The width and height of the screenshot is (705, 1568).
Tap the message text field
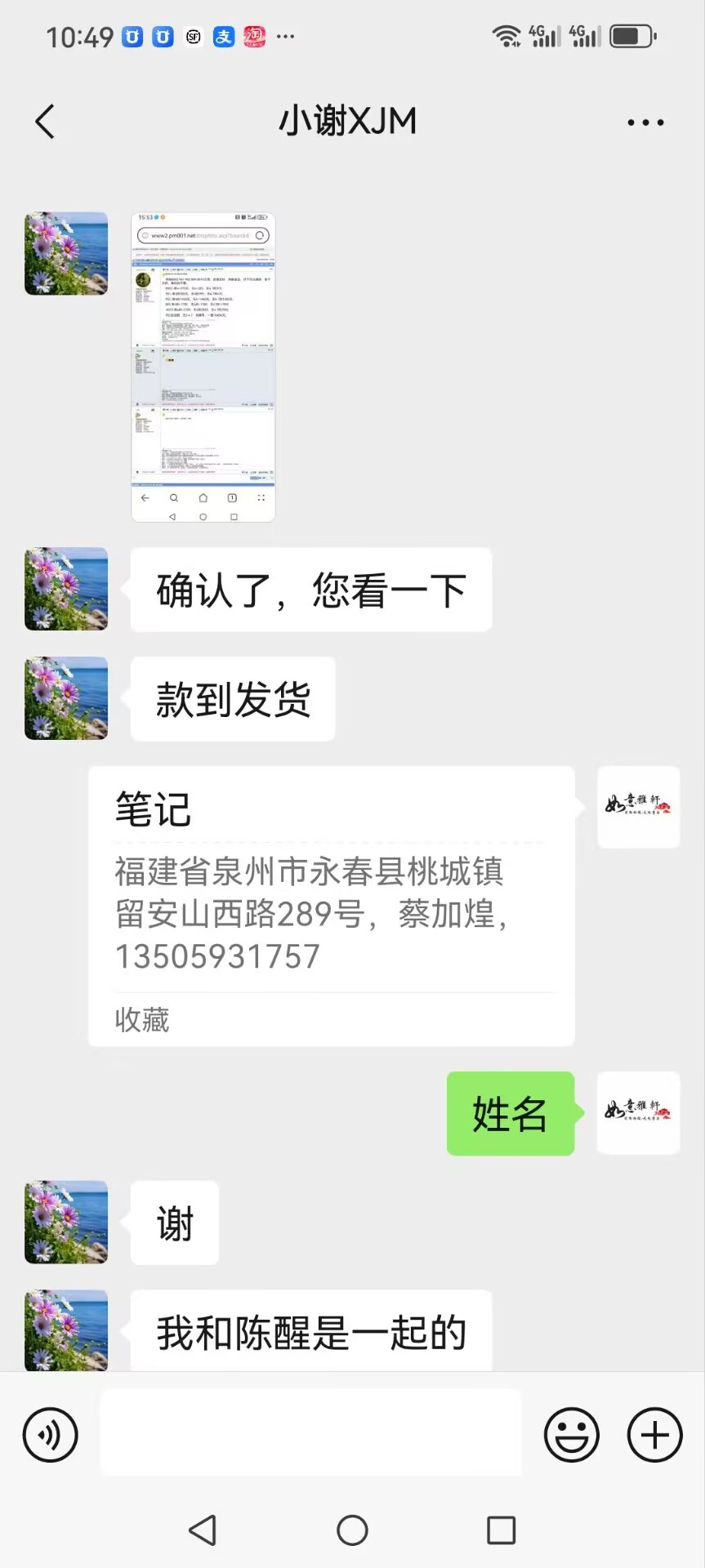[x=311, y=1432]
